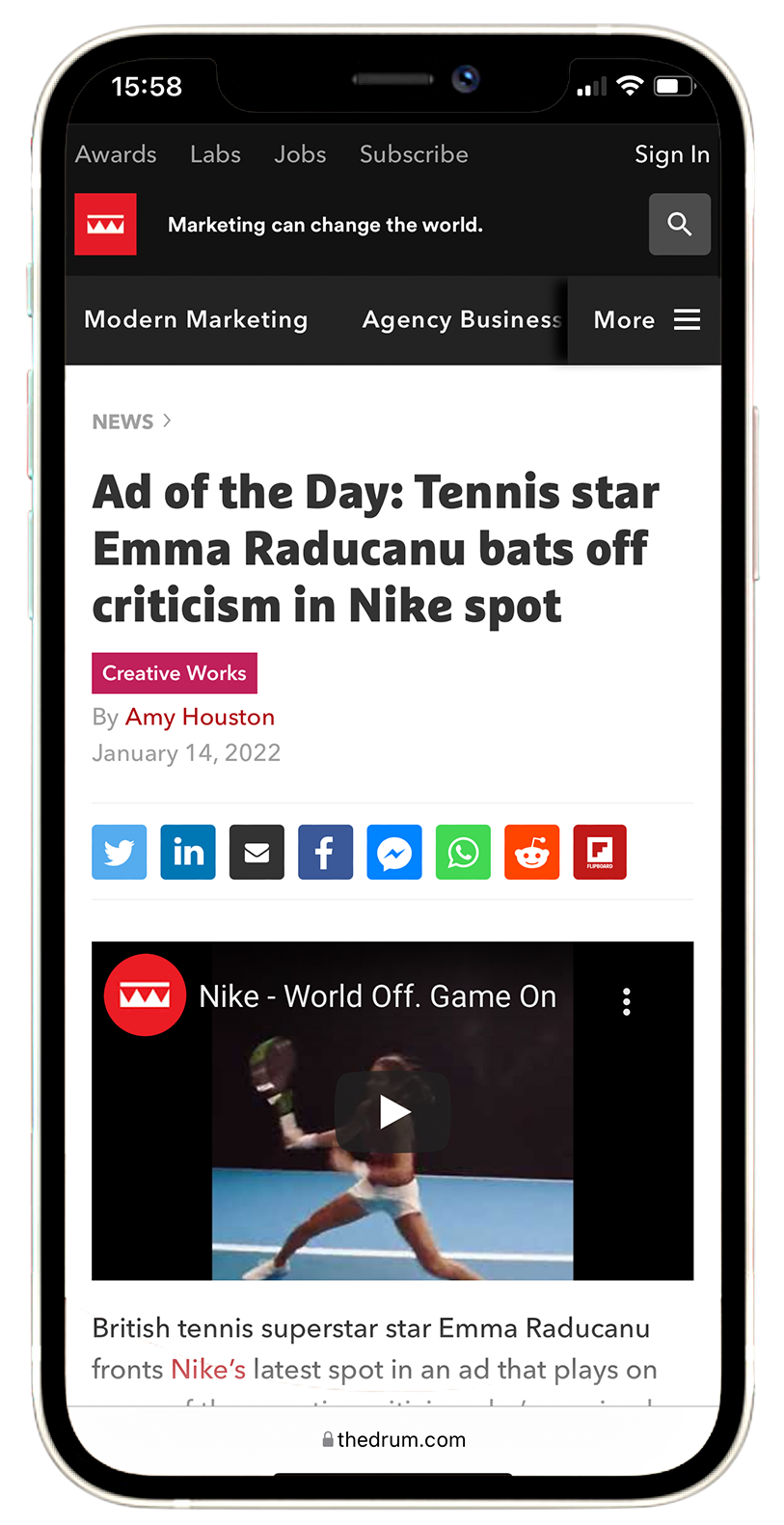Share the article on Reddit
This screenshot has height=1525, width=784.
click(x=531, y=852)
